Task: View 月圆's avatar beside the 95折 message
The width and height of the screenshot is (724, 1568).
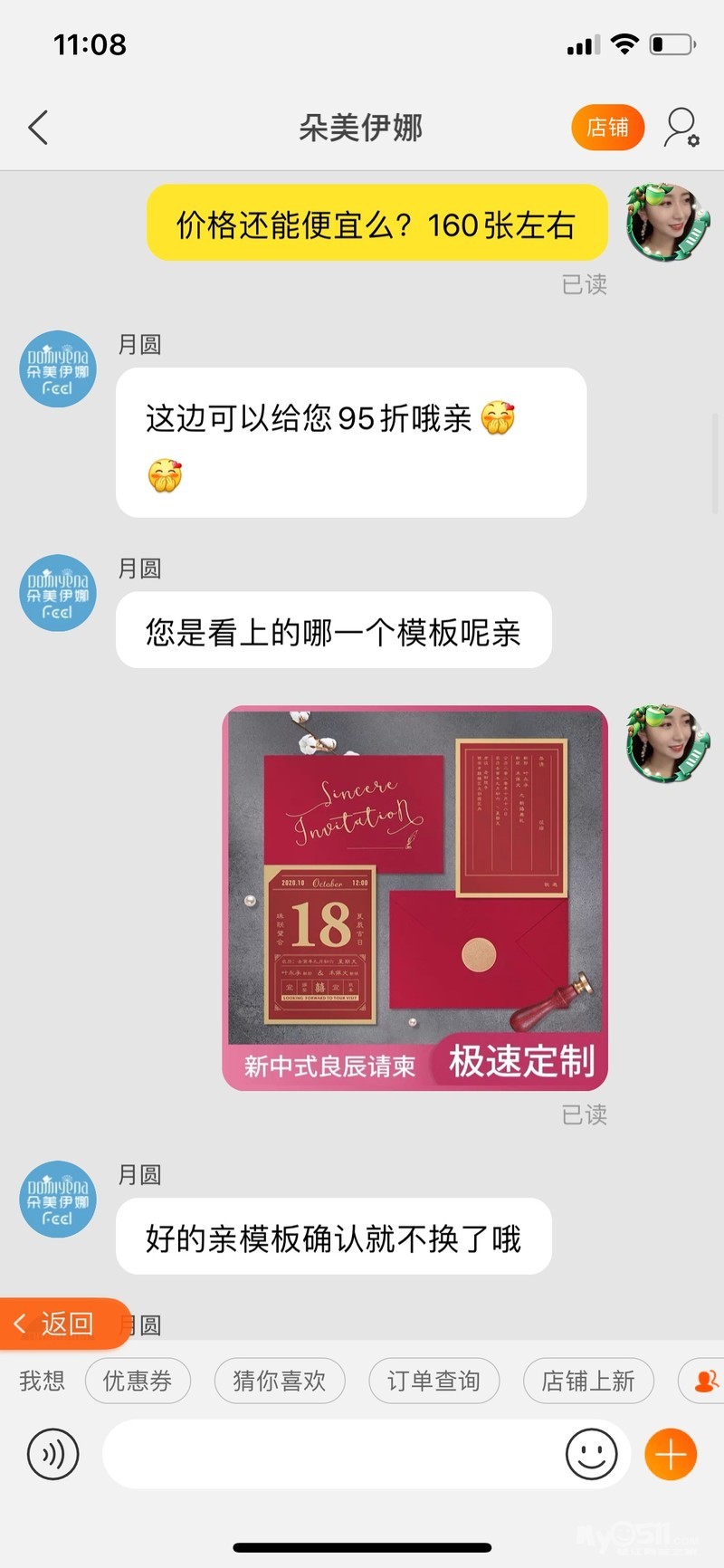Action: 58,368
